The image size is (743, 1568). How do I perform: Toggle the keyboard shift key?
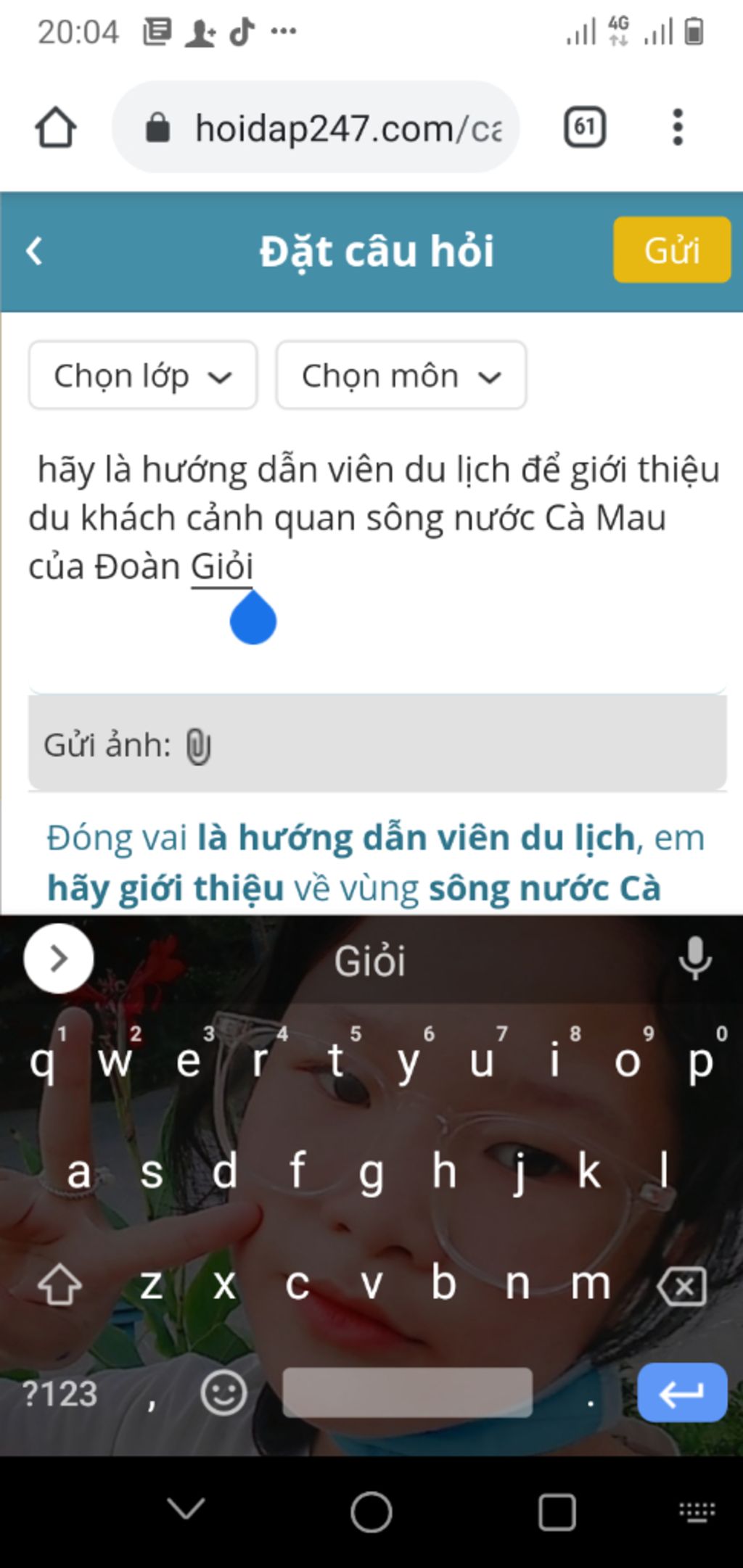pyautogui.click(x=59, y=1286)
